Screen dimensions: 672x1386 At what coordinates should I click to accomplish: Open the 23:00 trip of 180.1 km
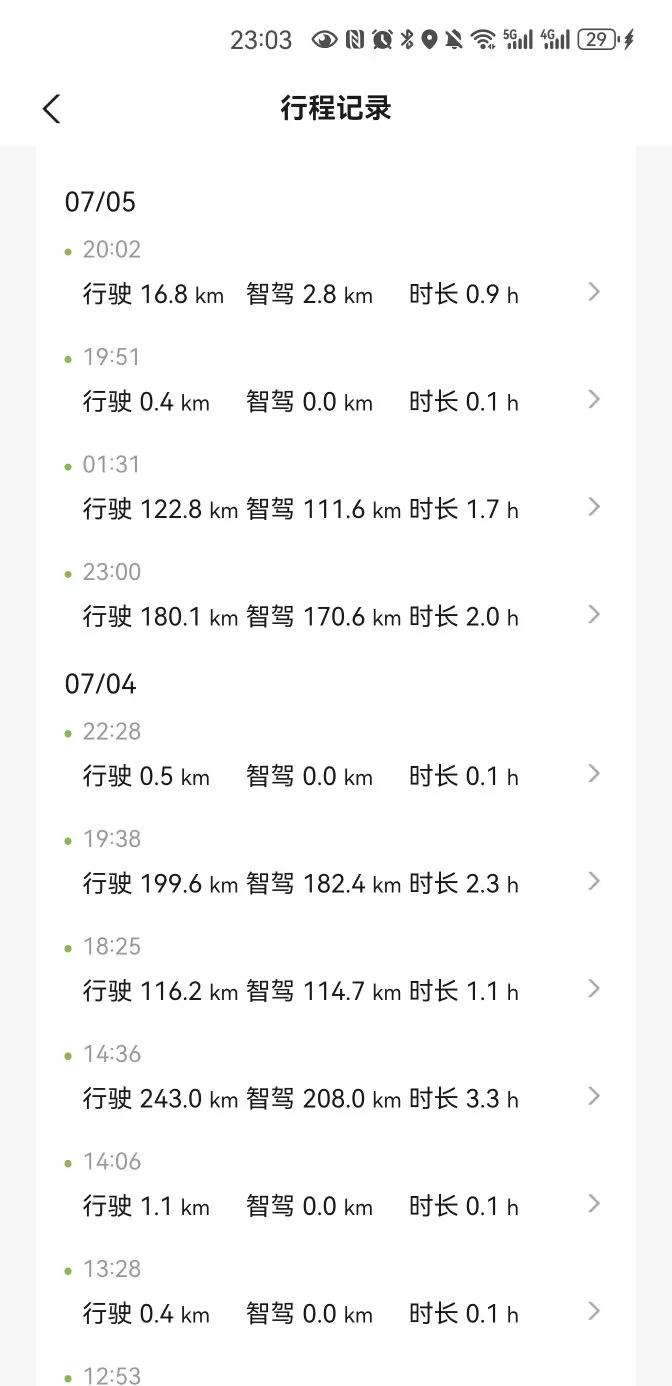click(x=336, y=596)
